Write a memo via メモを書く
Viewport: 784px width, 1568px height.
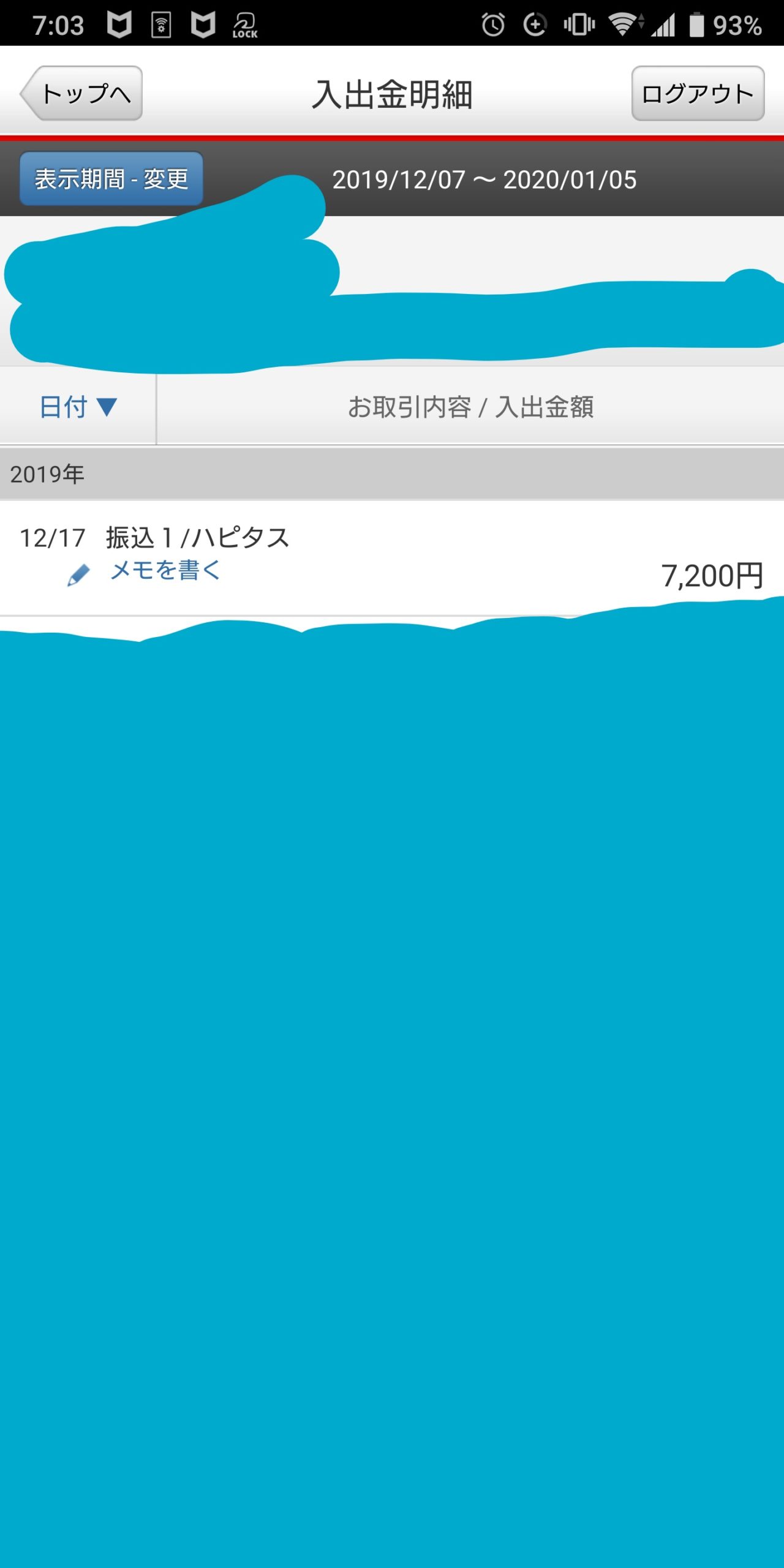[x=165, y=571]
